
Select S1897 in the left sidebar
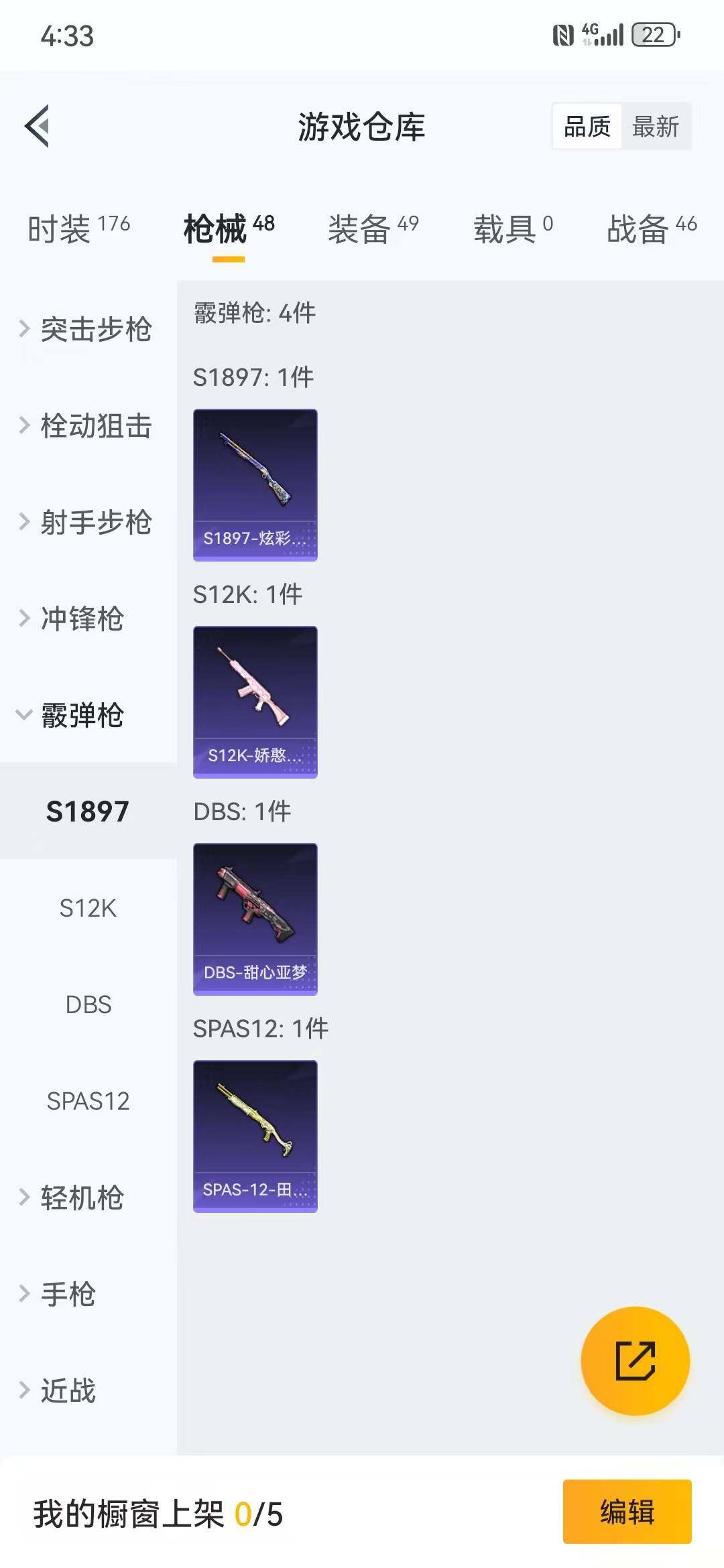point(87,811)
